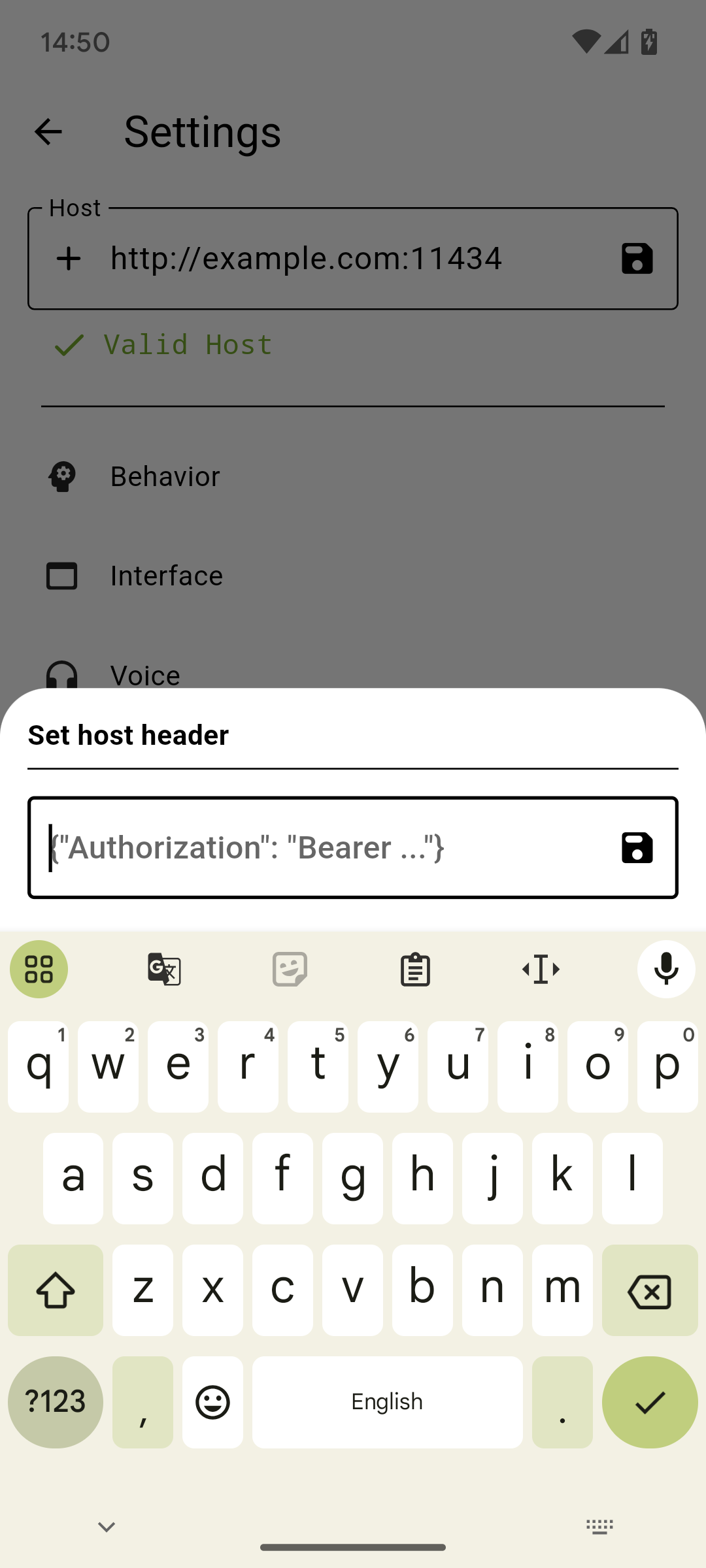Edit the Host URL field
Image resolution: width=706 pixels, height=1568 pixels.
pos(353,259)
